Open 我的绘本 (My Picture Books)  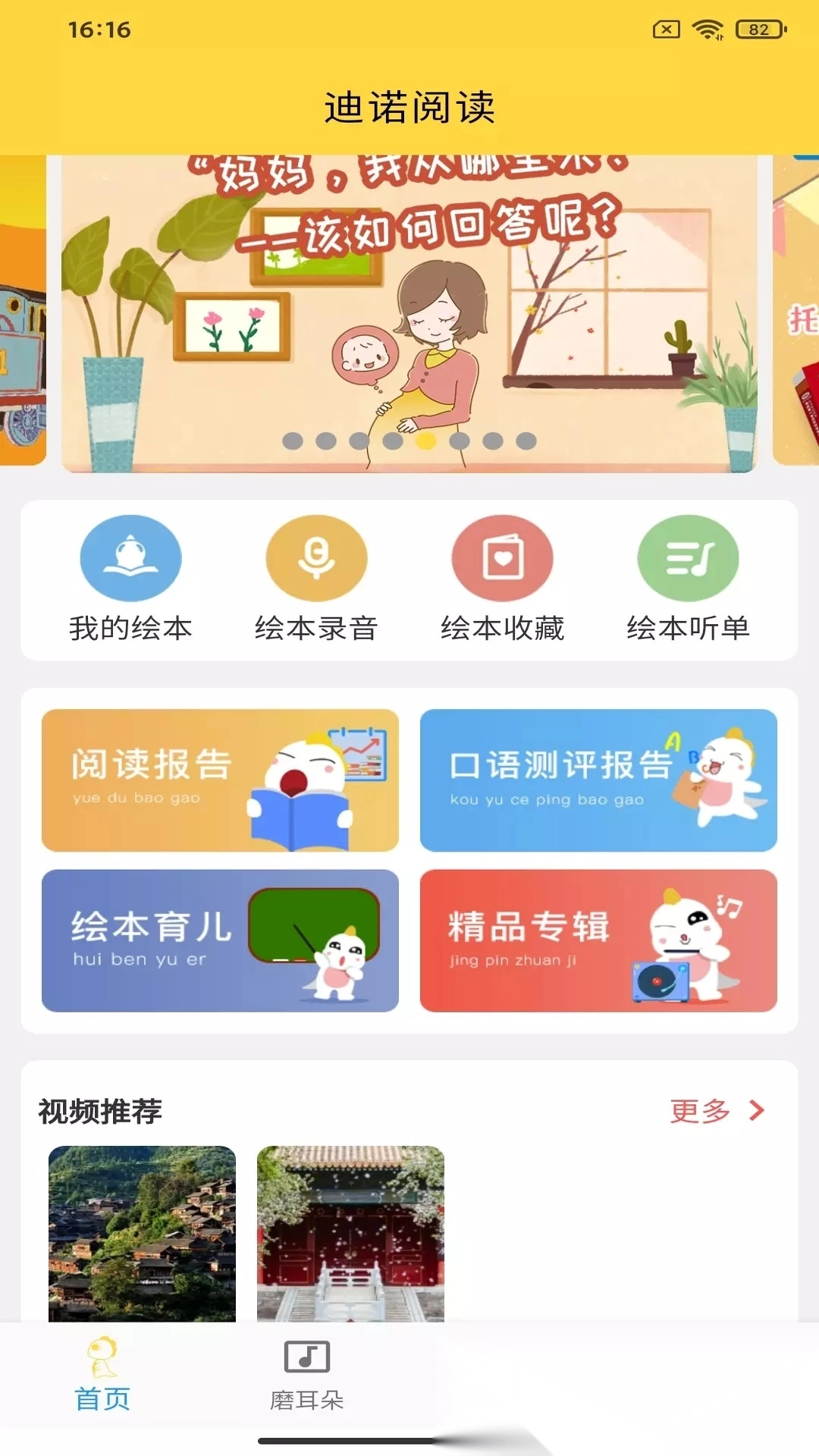[130, 576]
